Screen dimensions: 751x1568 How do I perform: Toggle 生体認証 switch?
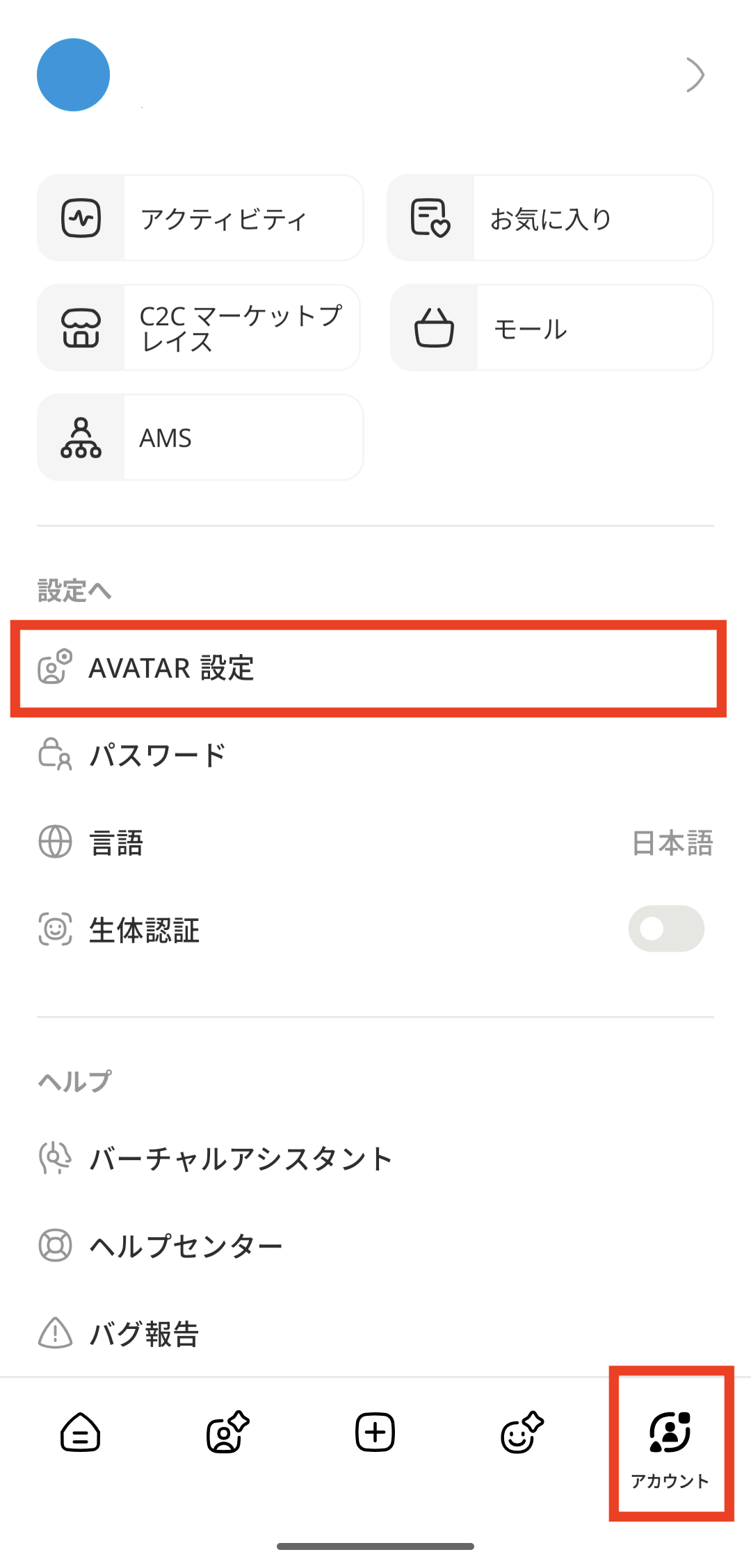tap(666, 929)
